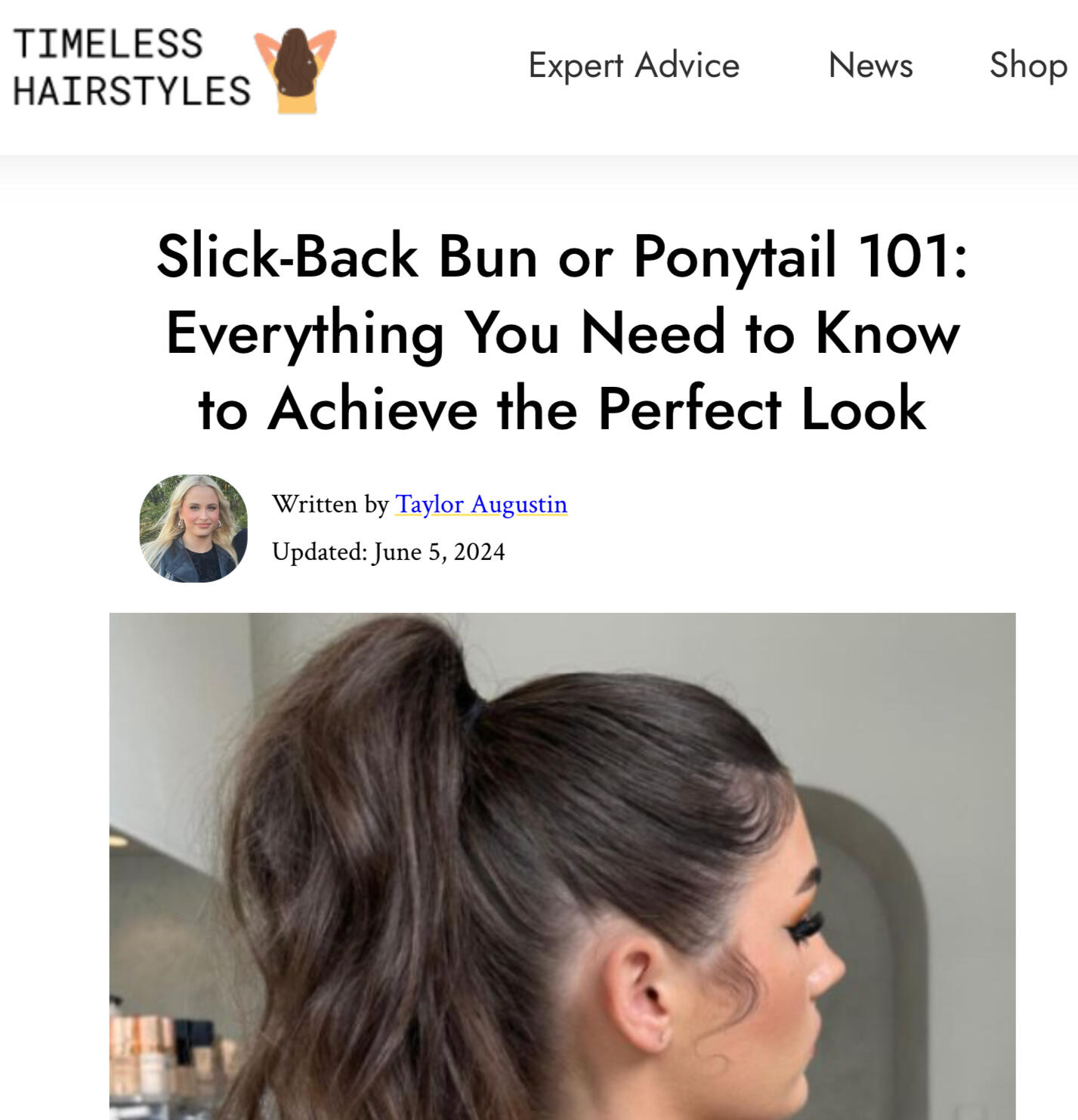Go to the News page
1078x1120 pixels.
[x=870, y=65]
